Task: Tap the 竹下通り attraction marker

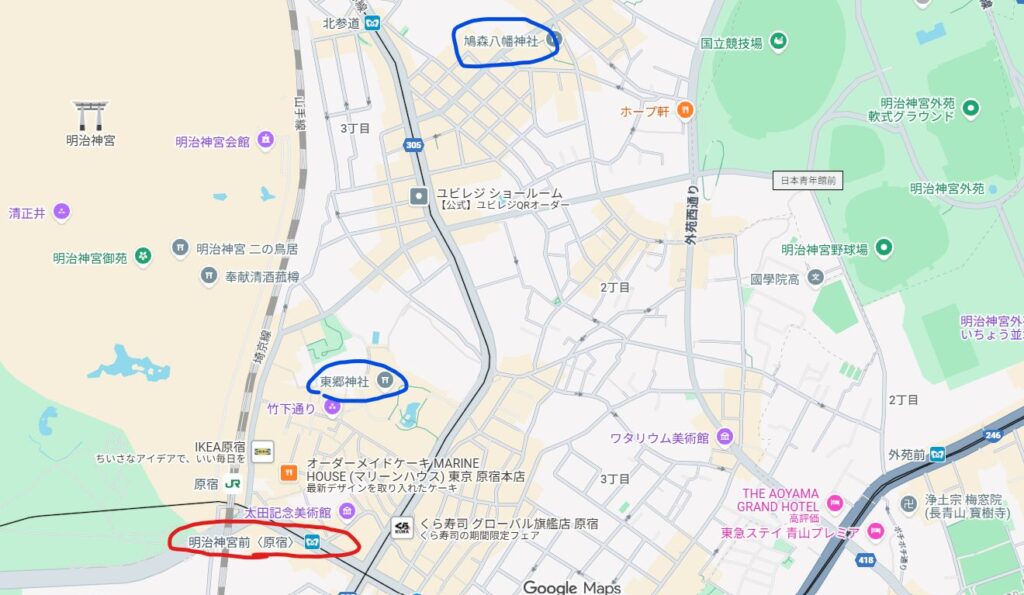Action: click(x=332, y=407)
